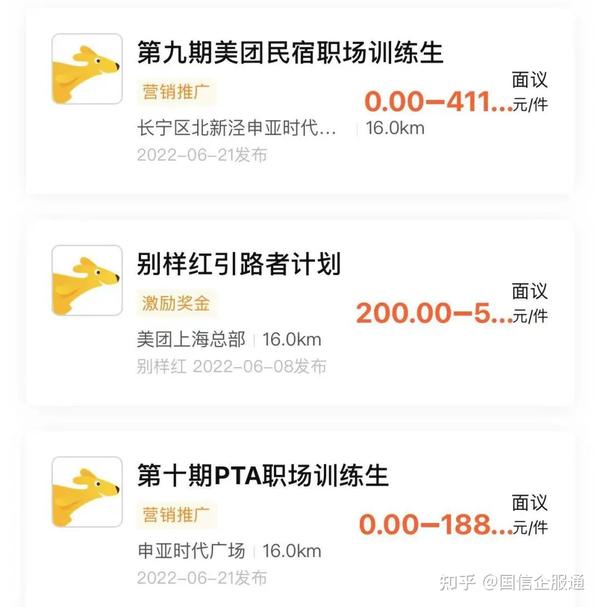This screenshot has height=607, width=600.
Task: Open the 第九期美团民宿职场训练生 listing
Action: point(289,51)
